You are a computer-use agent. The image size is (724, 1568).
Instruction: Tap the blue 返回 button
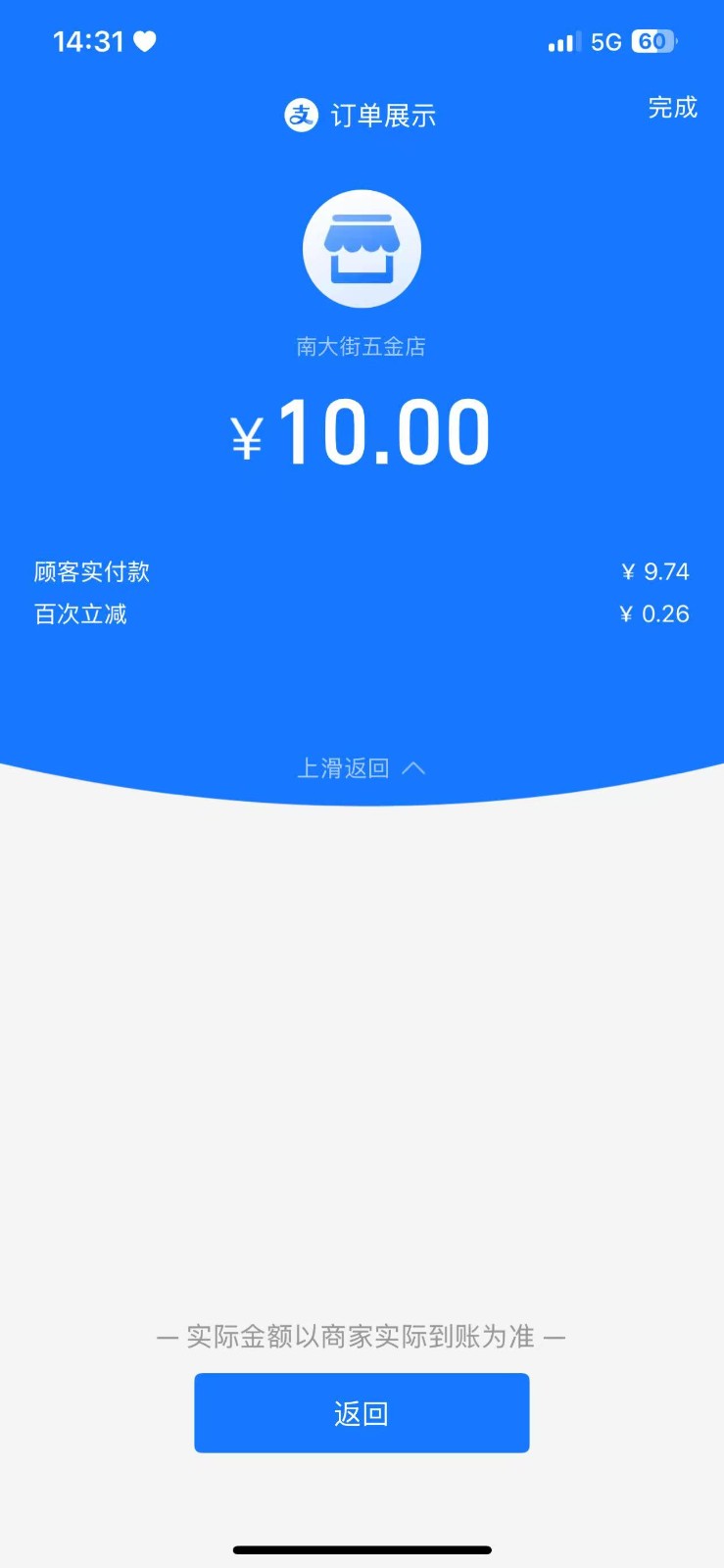362,1412
